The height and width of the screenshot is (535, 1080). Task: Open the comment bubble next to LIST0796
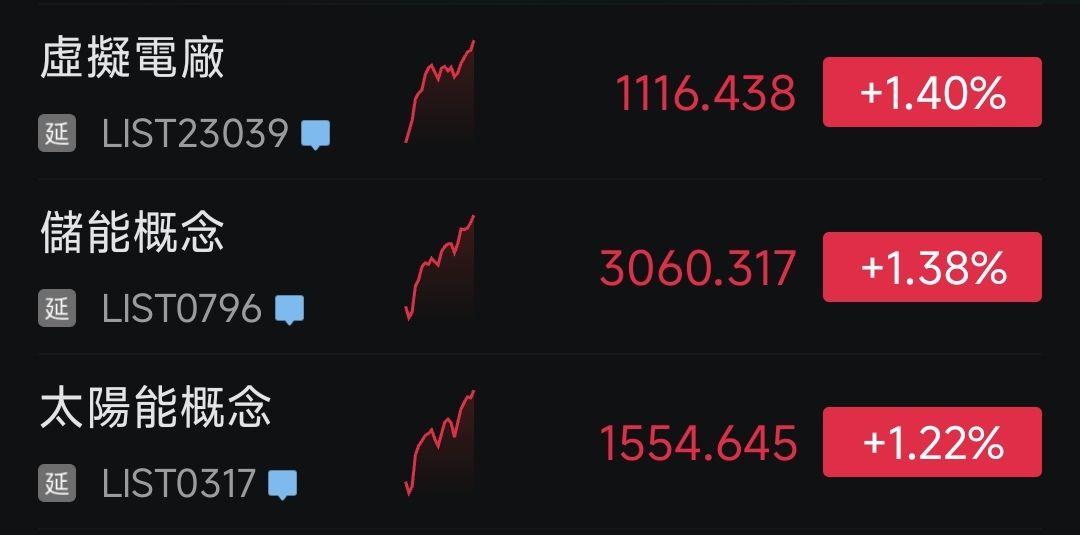(289, 310)
